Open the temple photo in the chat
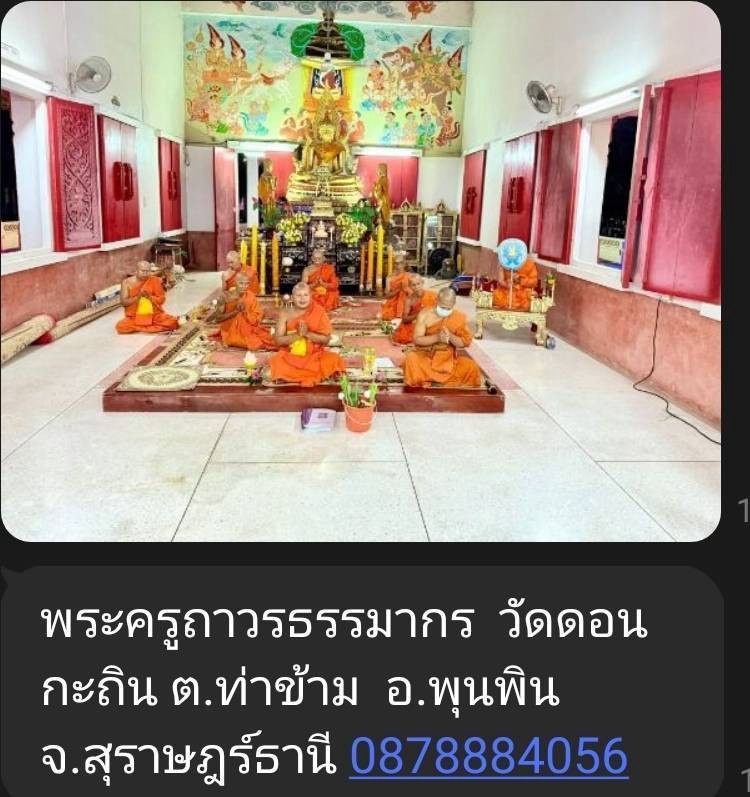750x797 pixels. click(x=360, y=270)
